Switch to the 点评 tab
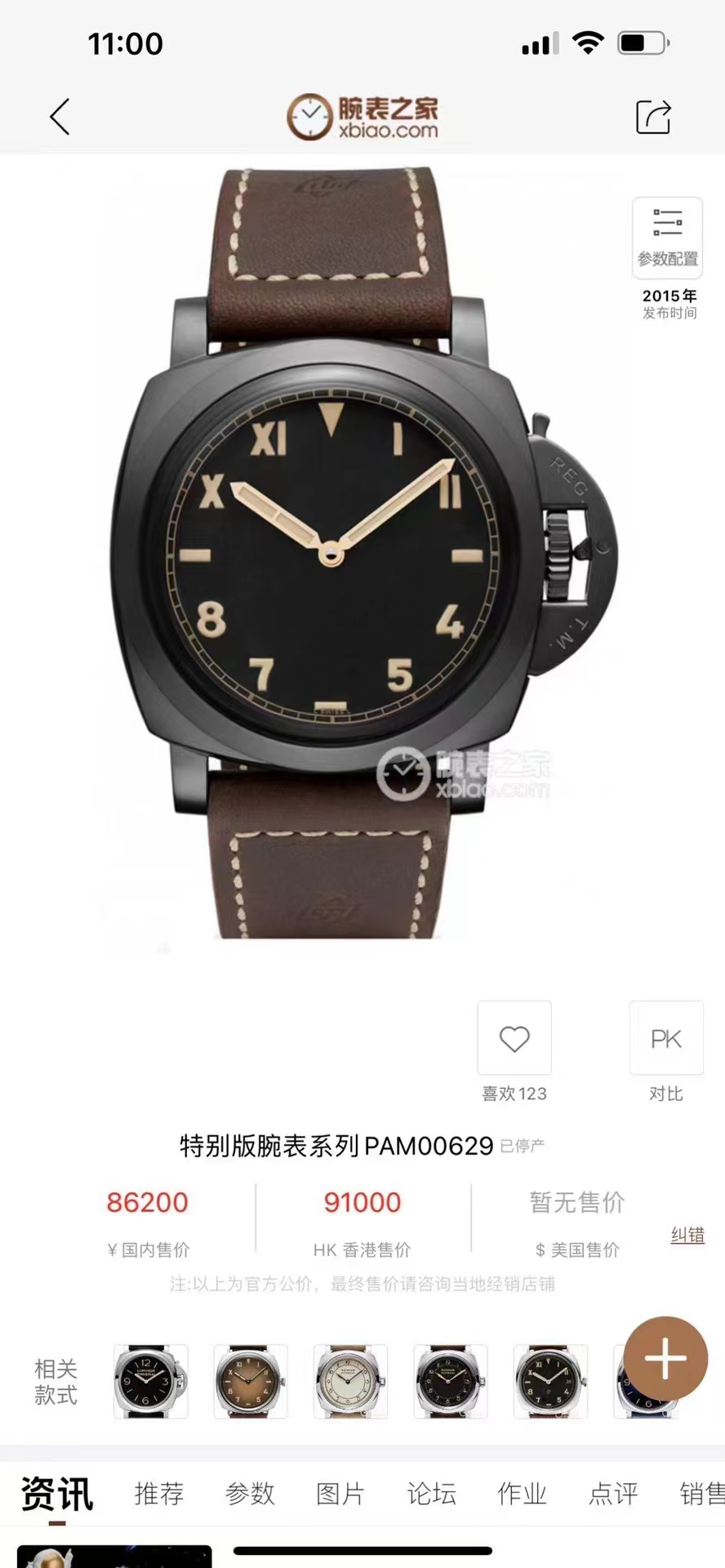The height and width of the screenshot is (1568, 725). tap(612, 1494)
